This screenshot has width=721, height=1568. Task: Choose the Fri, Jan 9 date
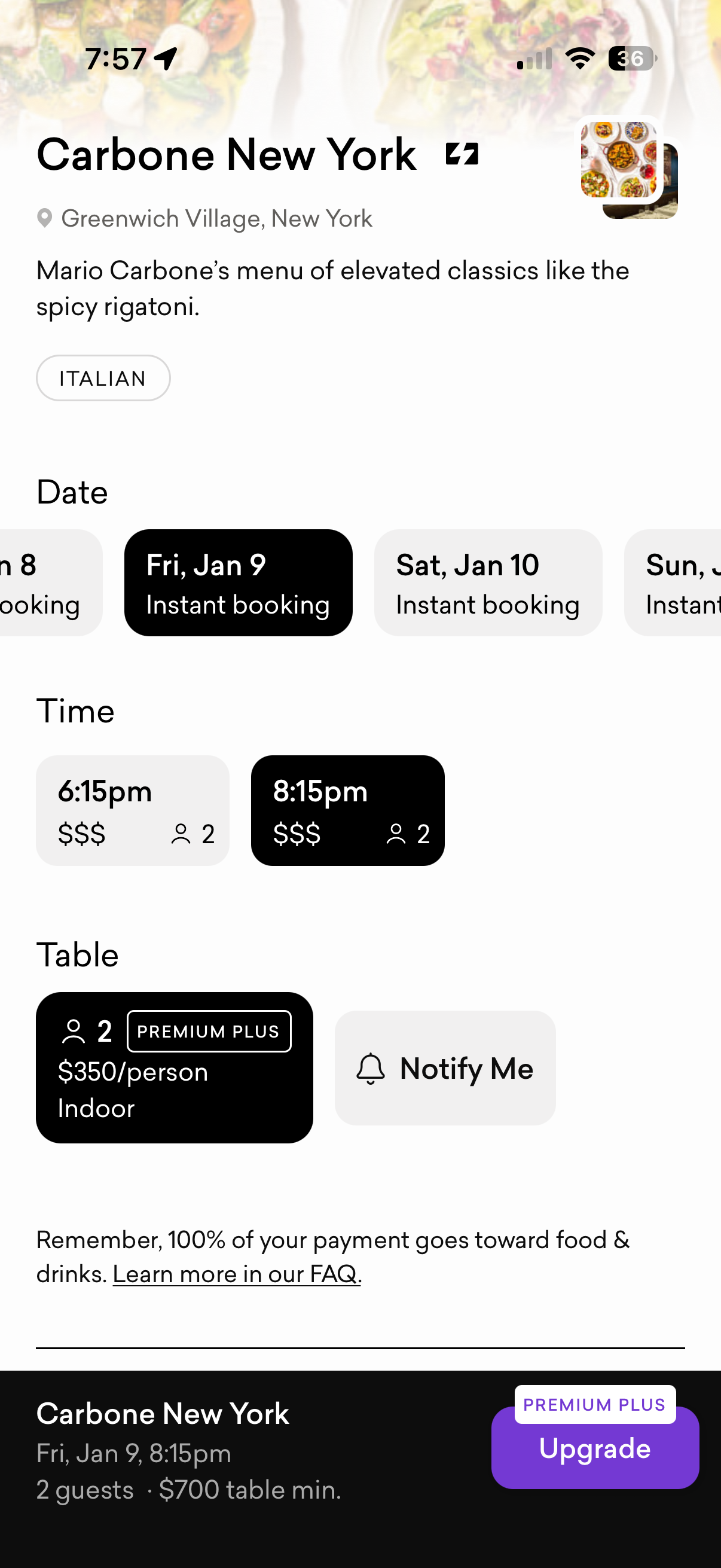click(x=238, y=582)
